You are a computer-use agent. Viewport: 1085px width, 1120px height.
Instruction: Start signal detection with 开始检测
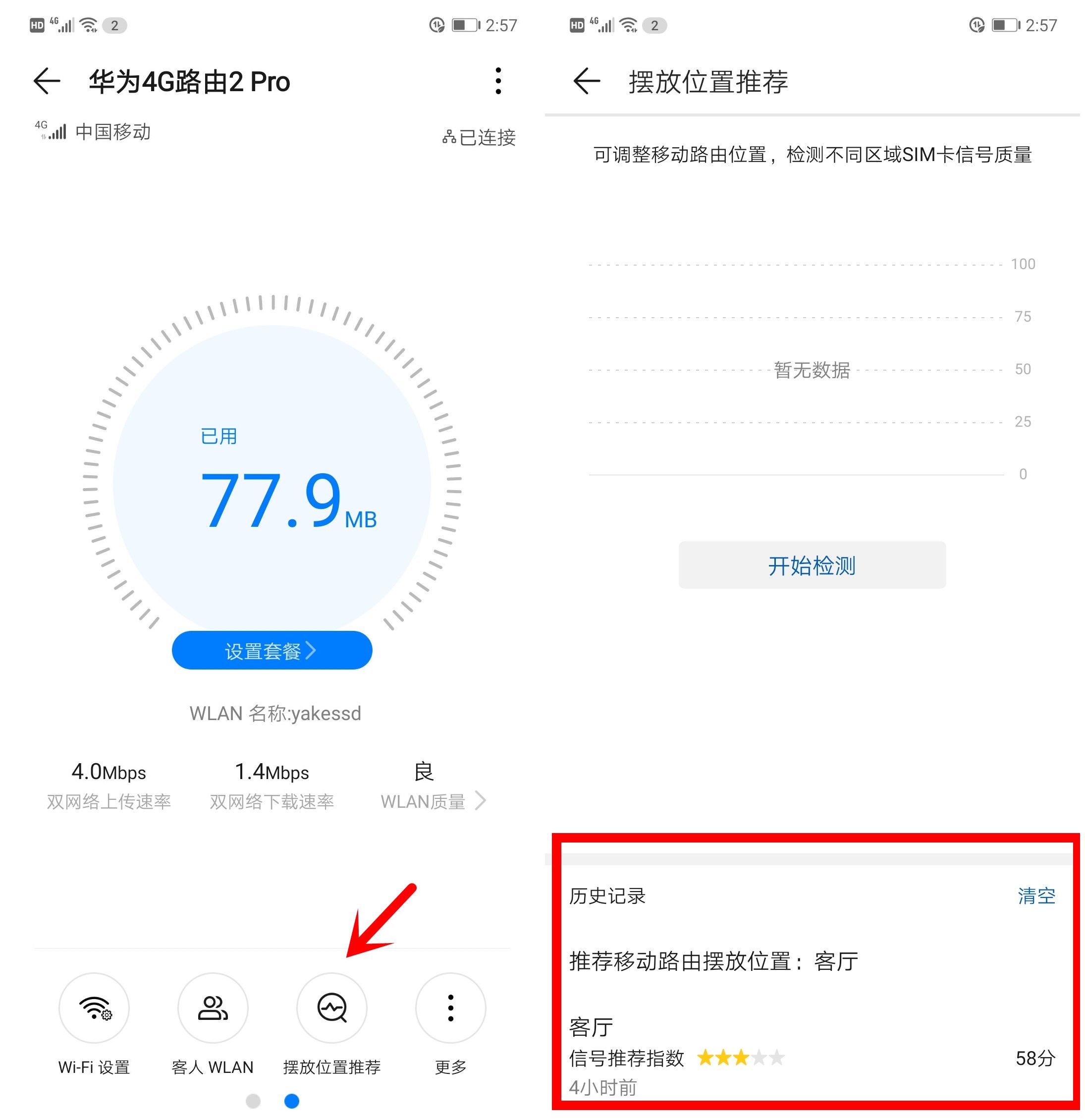(x=812, y=565)
